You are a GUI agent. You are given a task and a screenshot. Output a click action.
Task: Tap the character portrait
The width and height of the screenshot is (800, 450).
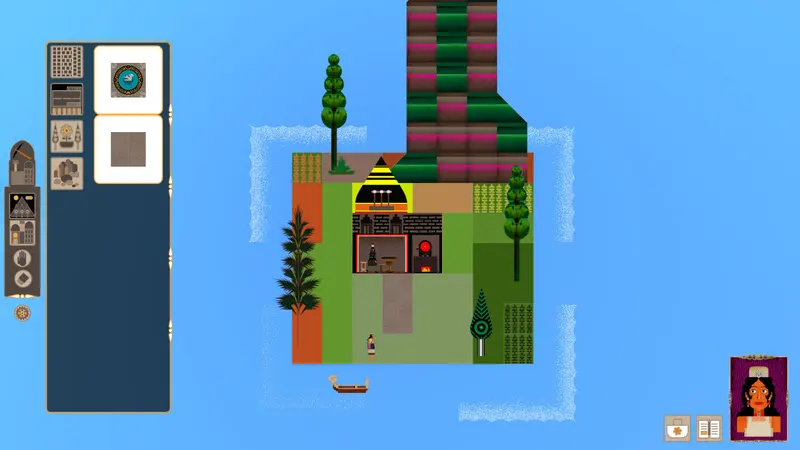pyautogui.click(x=759, y=398)
